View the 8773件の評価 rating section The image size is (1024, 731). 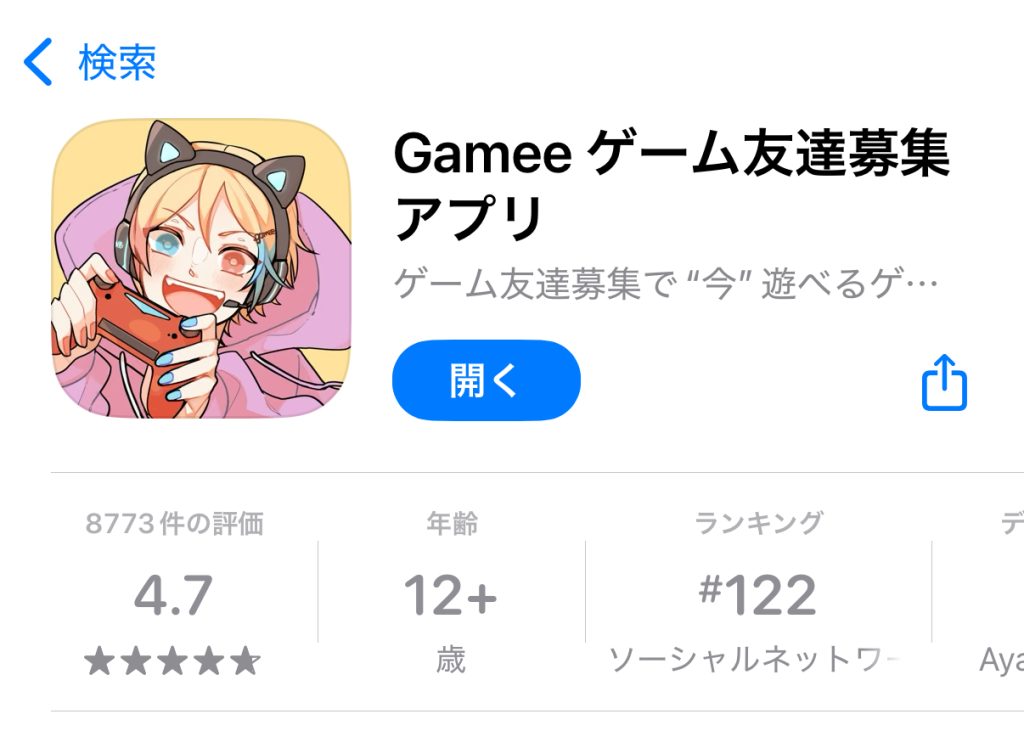pos(174,595)
